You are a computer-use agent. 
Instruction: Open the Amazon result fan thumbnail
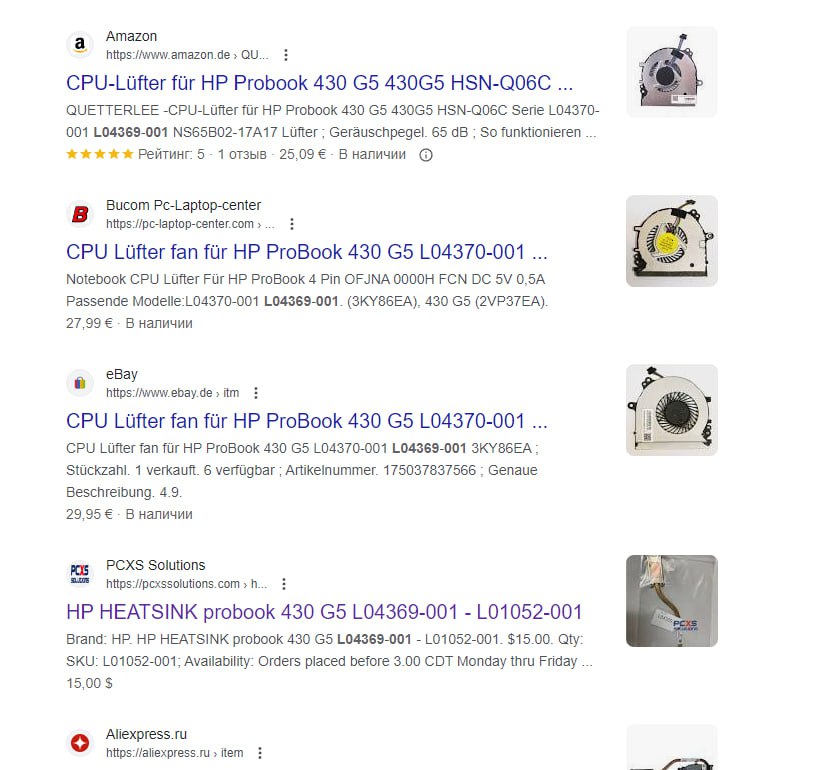[671, 72]
